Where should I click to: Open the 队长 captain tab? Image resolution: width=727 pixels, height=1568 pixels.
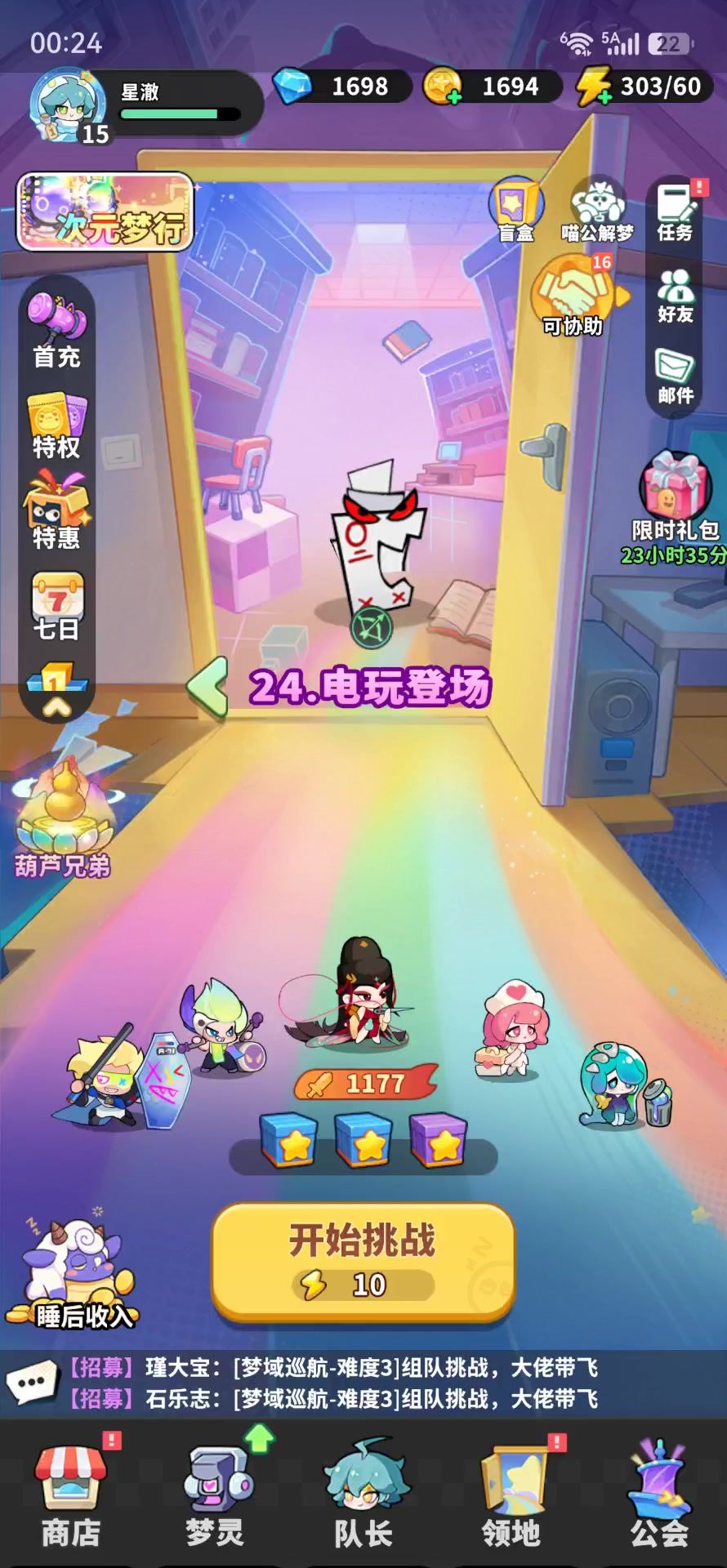(x=363, y=1494)
